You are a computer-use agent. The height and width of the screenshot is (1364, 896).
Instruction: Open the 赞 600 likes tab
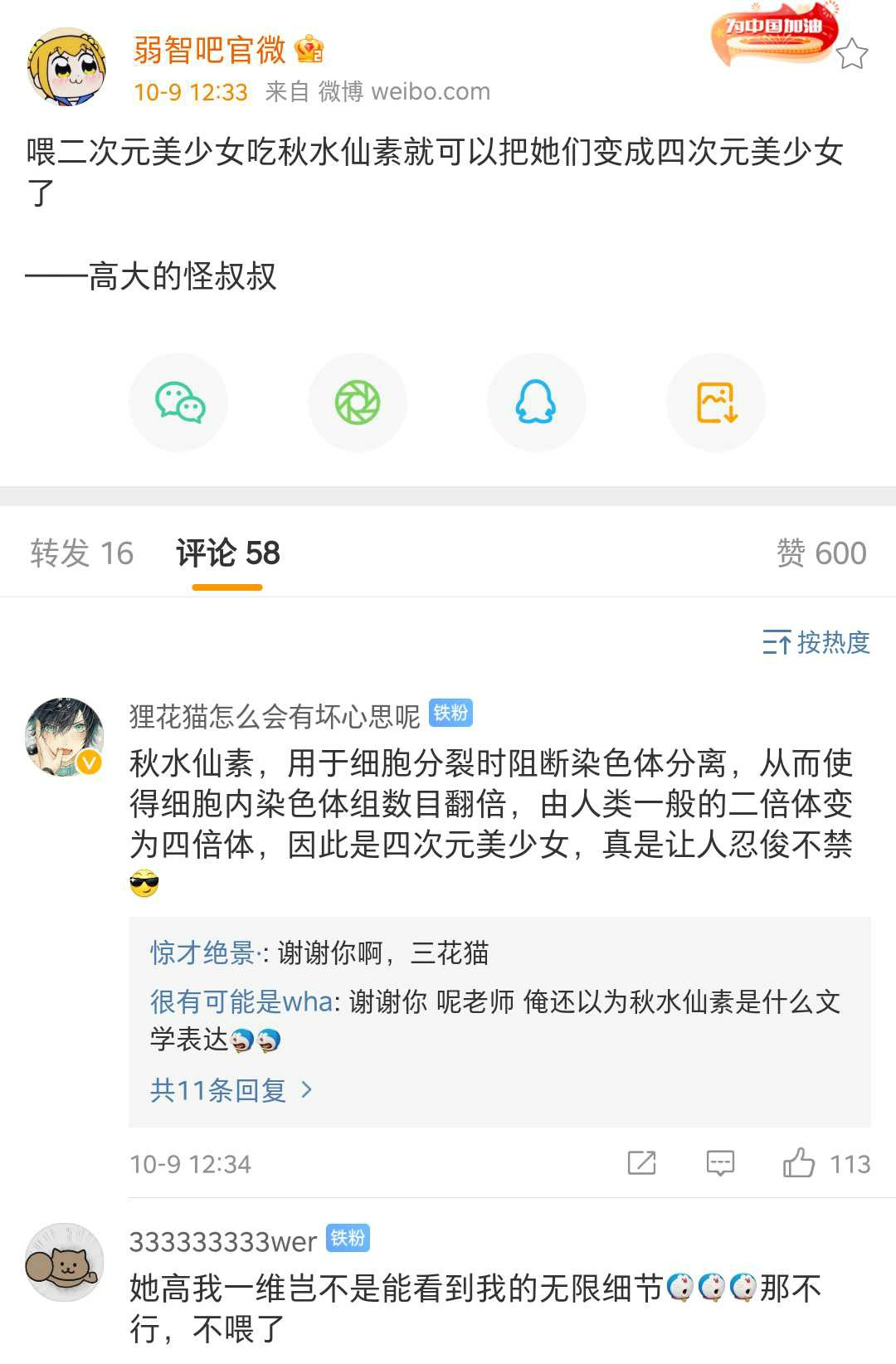click(x=821, y=553)
